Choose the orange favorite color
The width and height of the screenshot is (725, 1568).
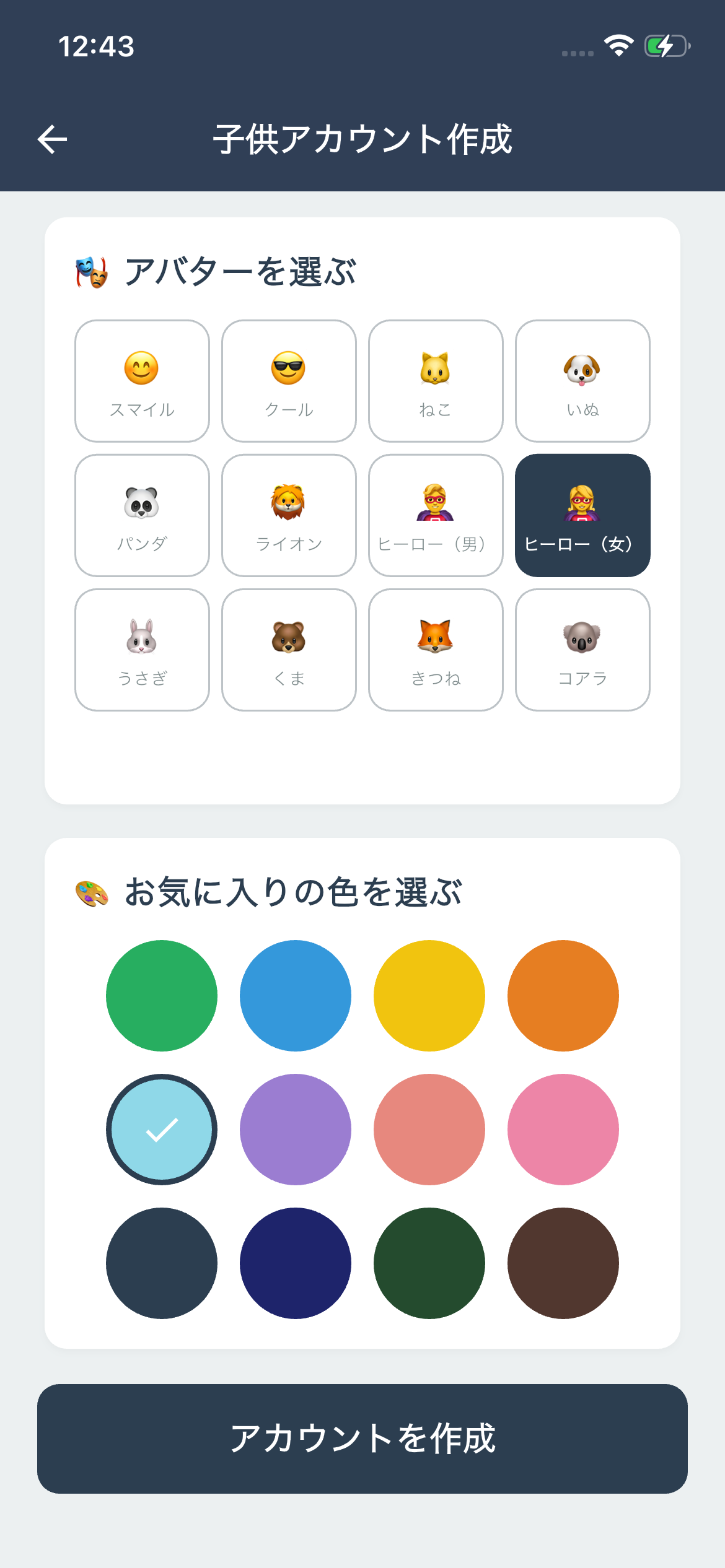coord(563,995)
